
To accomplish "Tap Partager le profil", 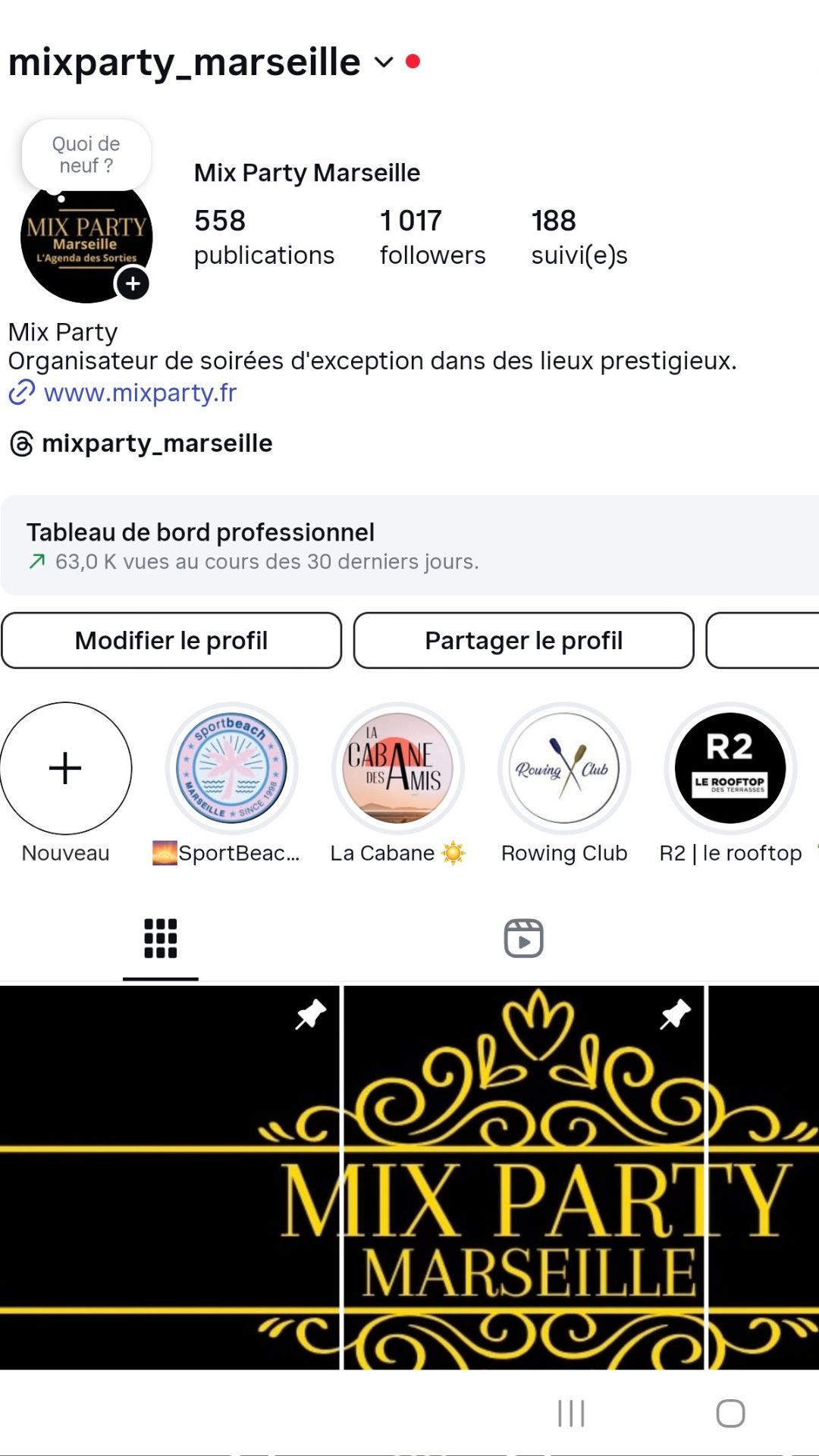I will coord(523,641).
